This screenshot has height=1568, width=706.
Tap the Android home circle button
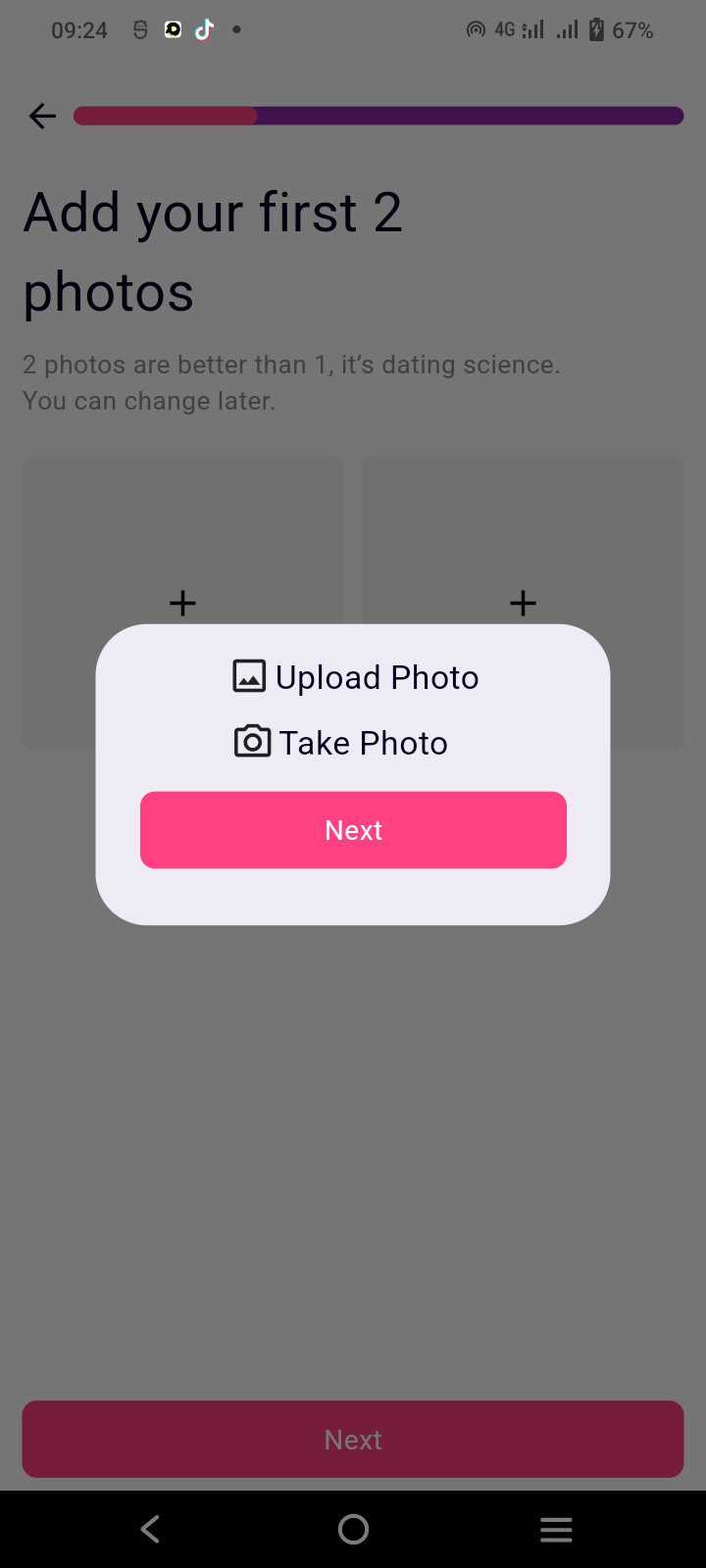pos(353,1529)
